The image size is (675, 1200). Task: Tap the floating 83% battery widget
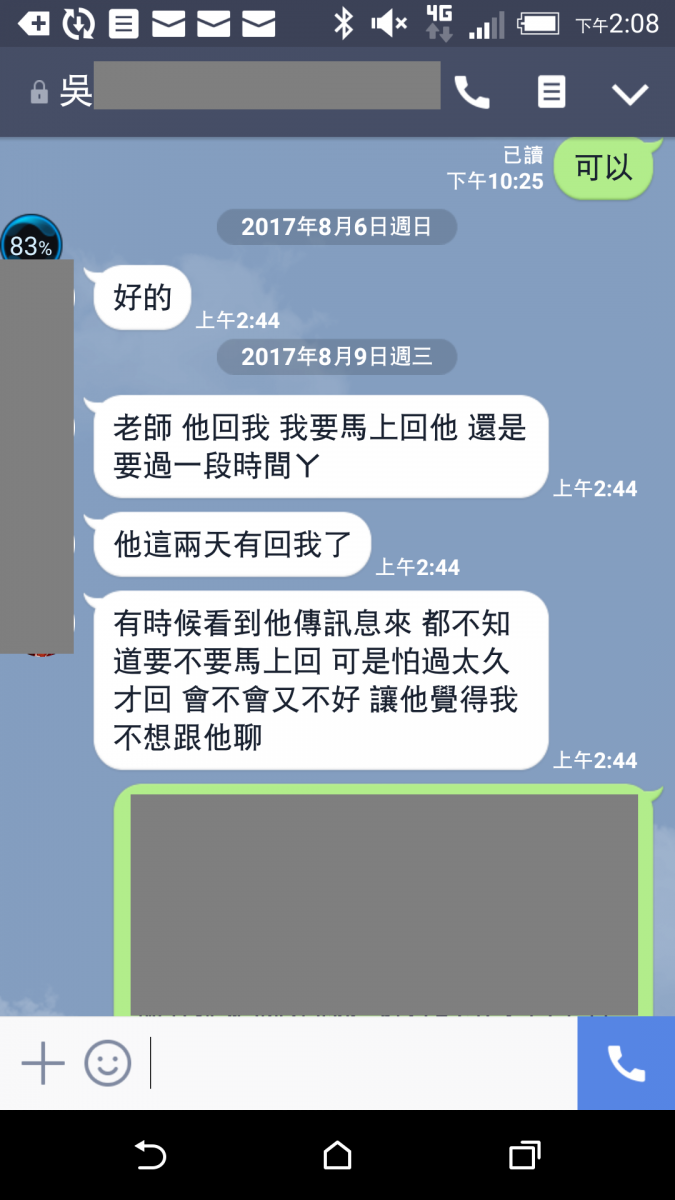[x=31, y=241]
